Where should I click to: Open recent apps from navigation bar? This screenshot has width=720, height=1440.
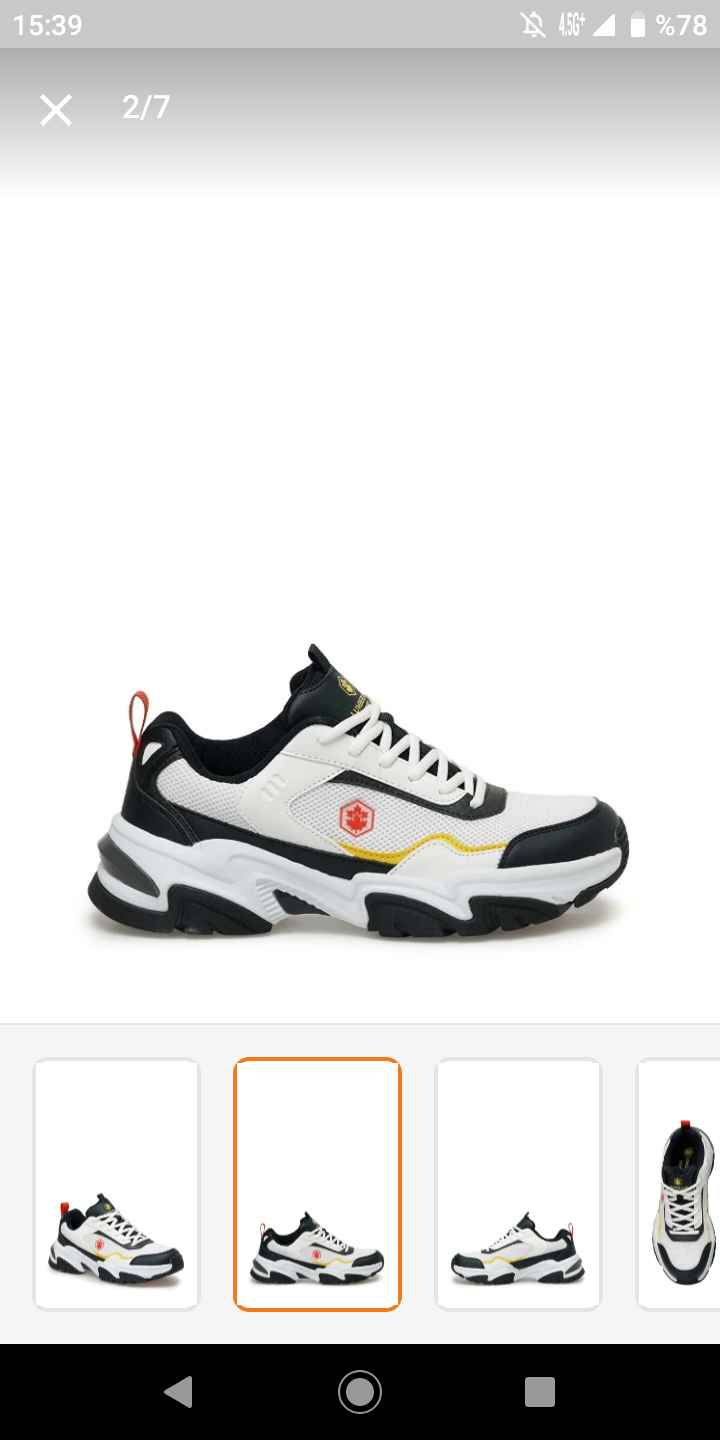click(x=540, y=1392)
